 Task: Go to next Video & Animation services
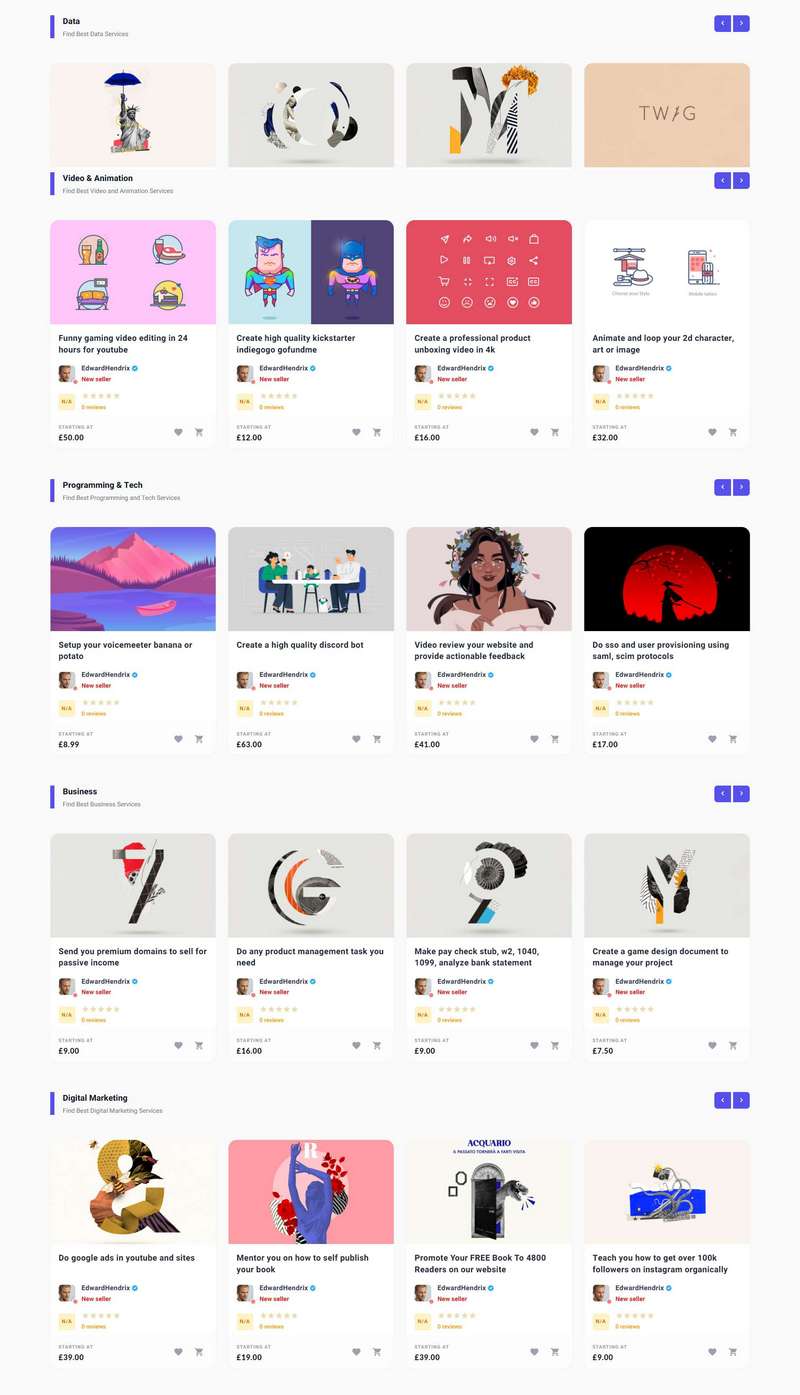tap(741, 181)
